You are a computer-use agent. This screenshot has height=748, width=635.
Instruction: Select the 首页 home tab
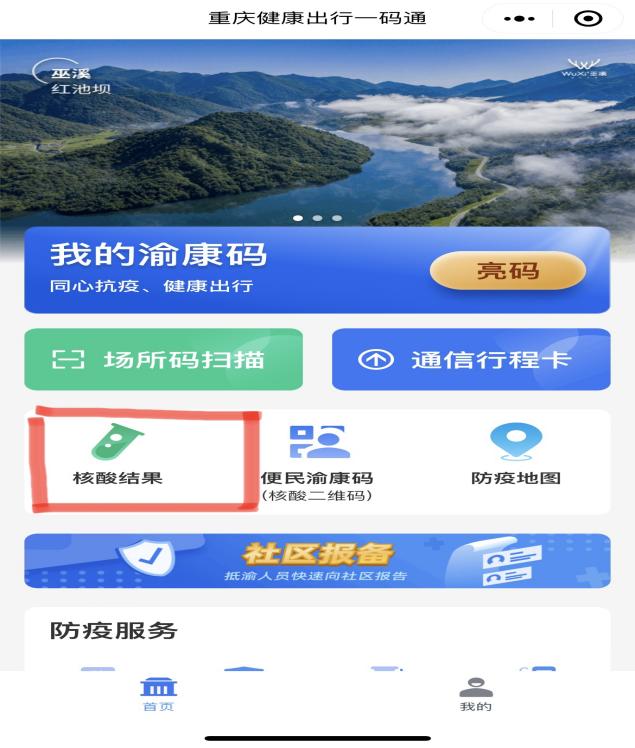click(x=158, y=693)
